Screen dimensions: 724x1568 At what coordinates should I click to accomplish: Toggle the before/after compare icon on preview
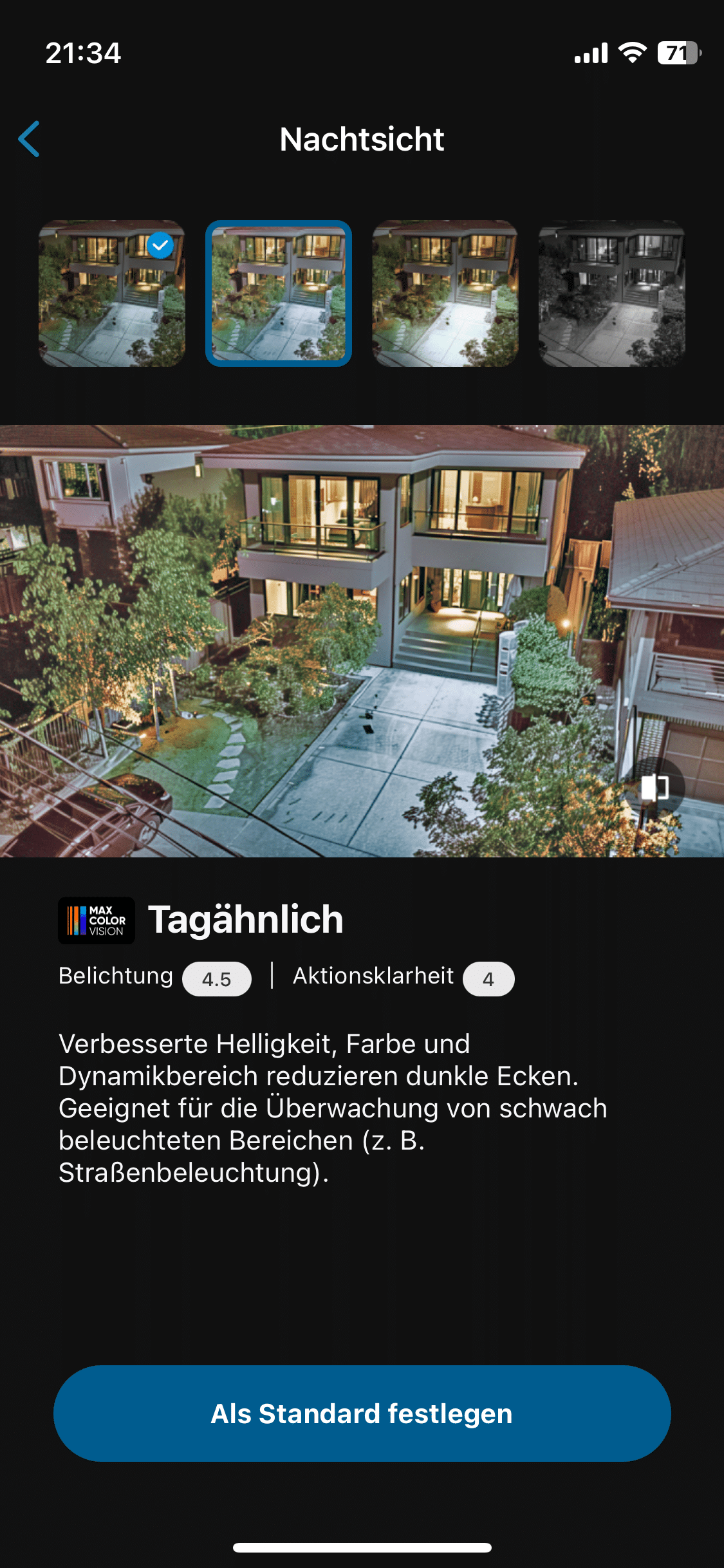[654, 788]
